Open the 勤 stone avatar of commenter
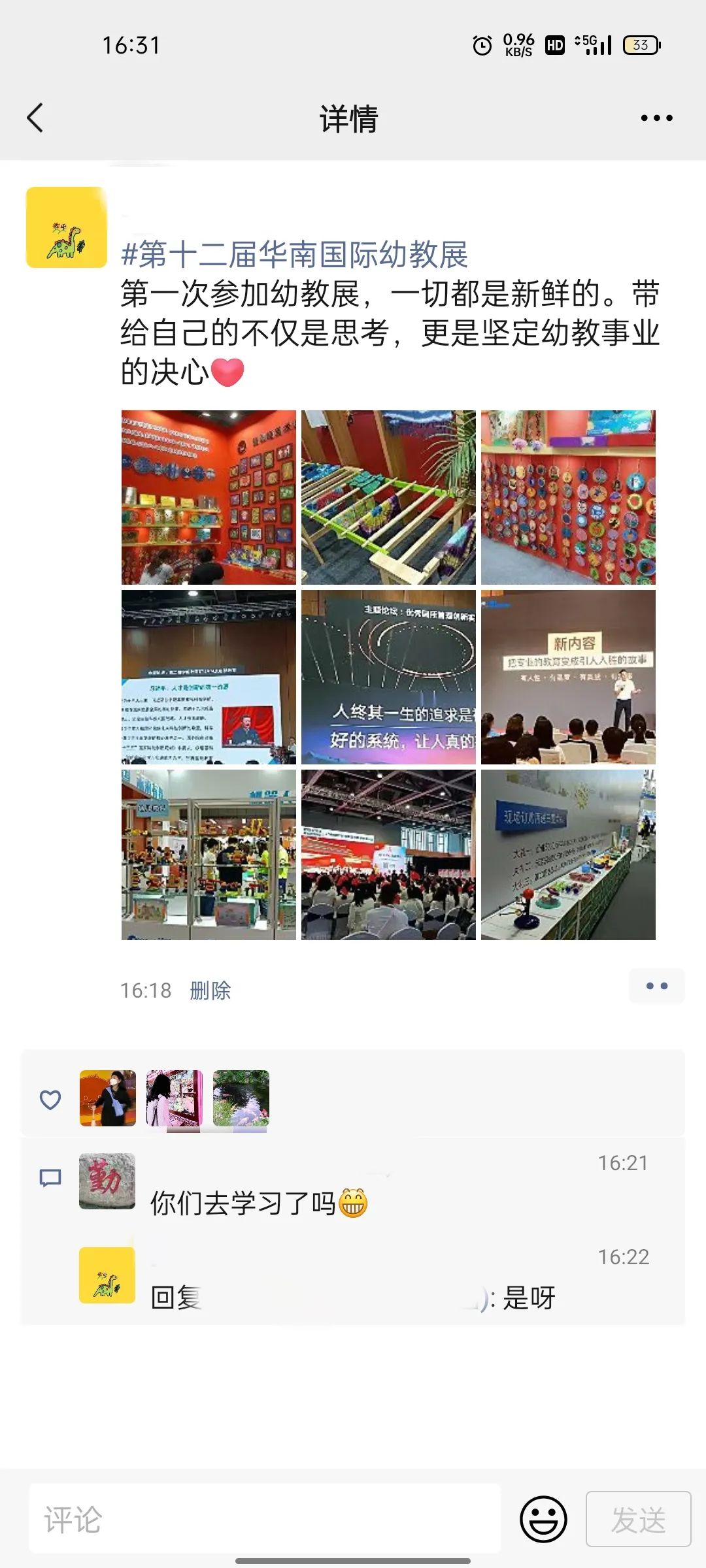 pyautogui.click(x=107, y=1181)
